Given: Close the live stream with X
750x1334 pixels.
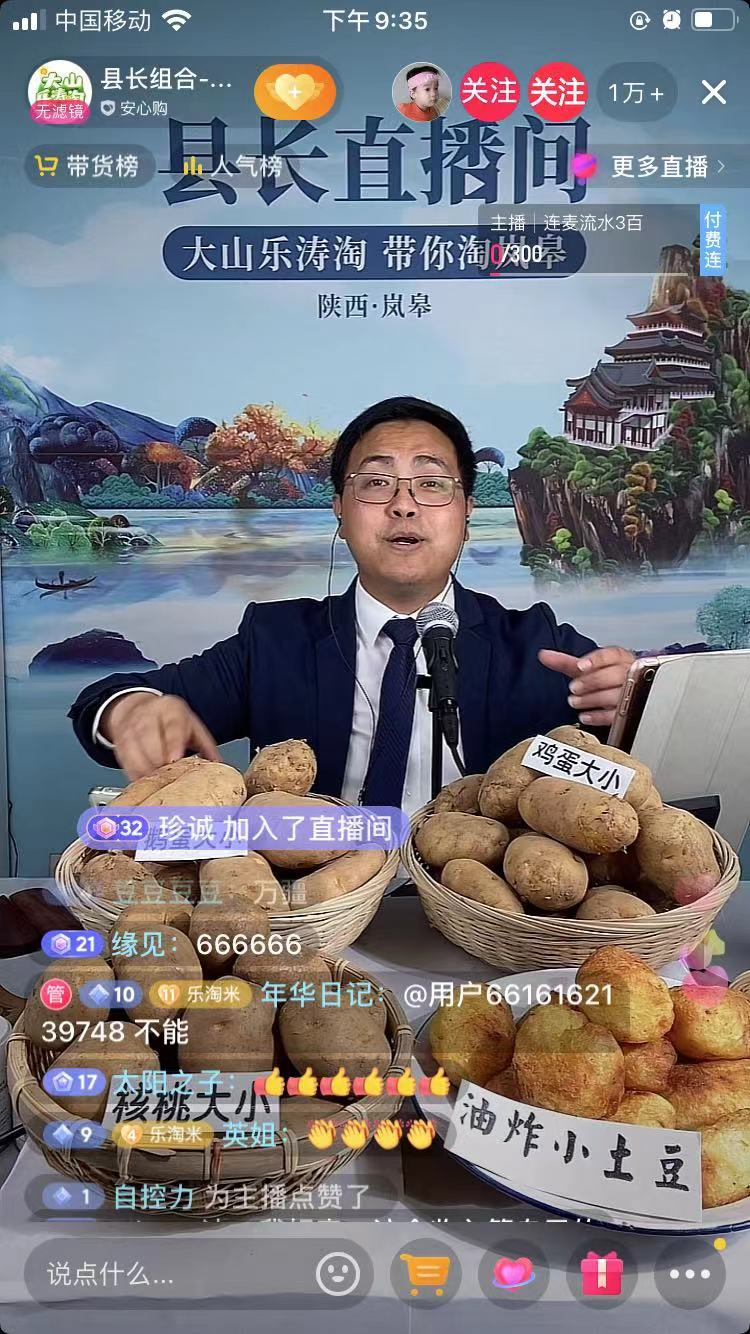Looking at the screenshot, I should click(713, 93).
